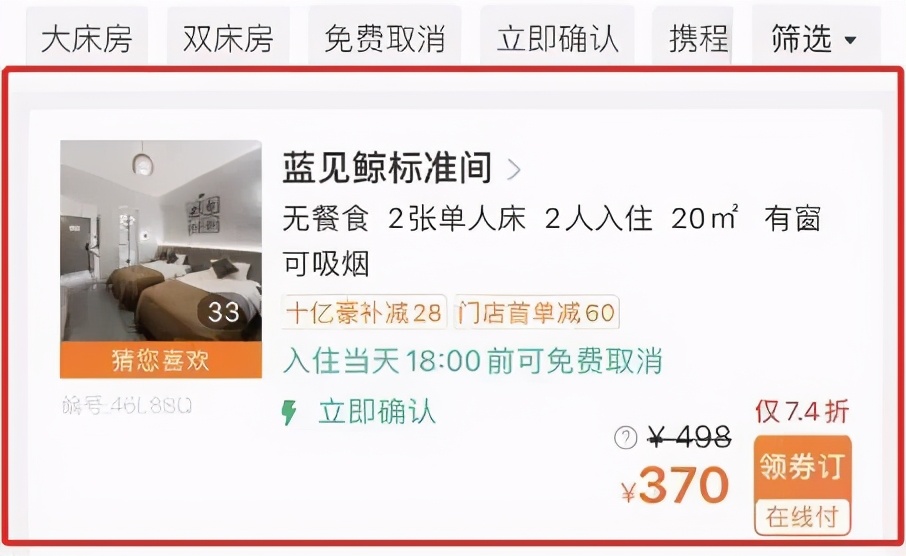Select the 大床房 filter chip

click(85, 39)
